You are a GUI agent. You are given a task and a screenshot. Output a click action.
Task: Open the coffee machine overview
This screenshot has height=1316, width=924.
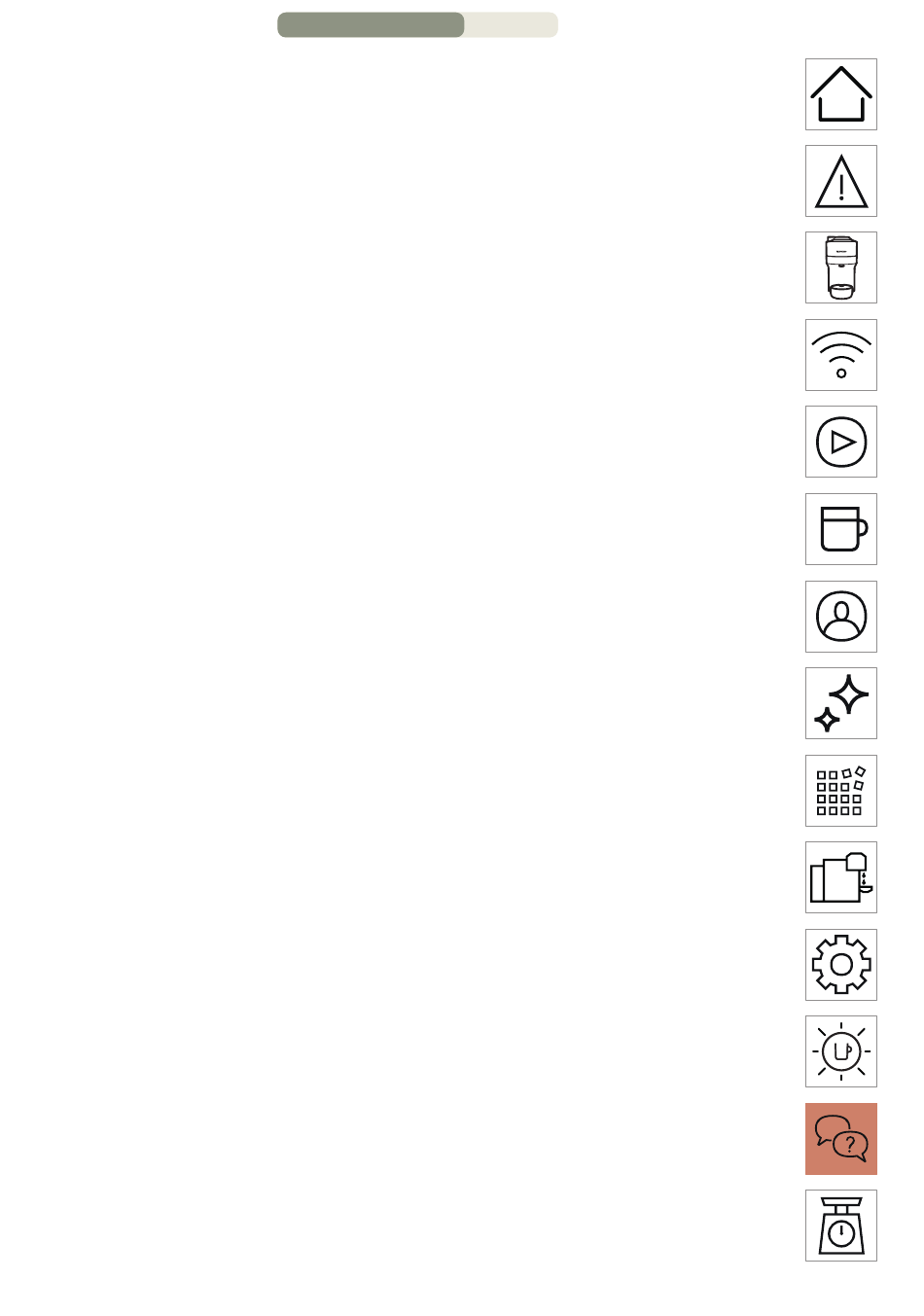click(840, 267)
